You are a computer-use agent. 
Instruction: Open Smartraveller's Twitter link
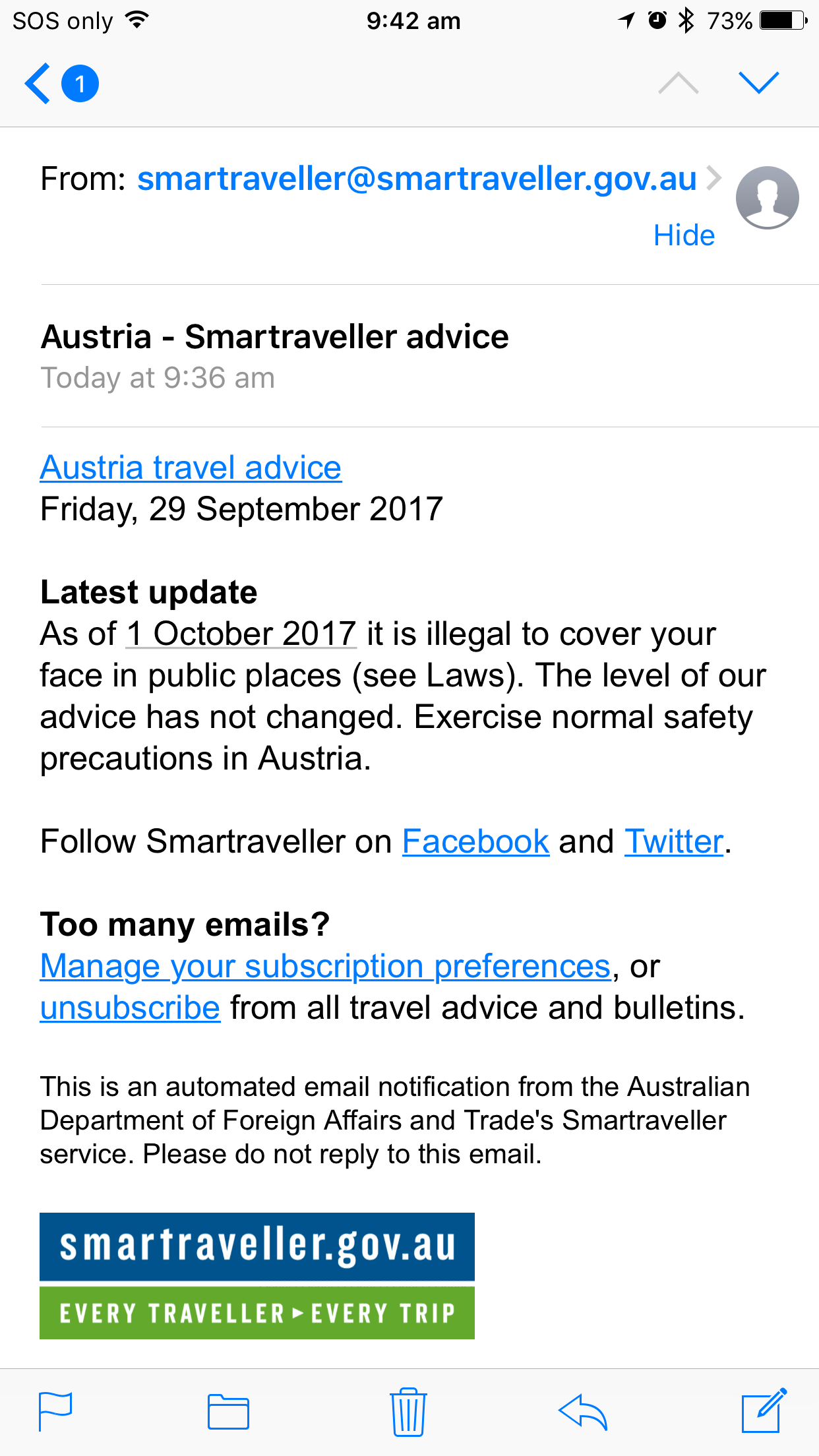[674, 841]
